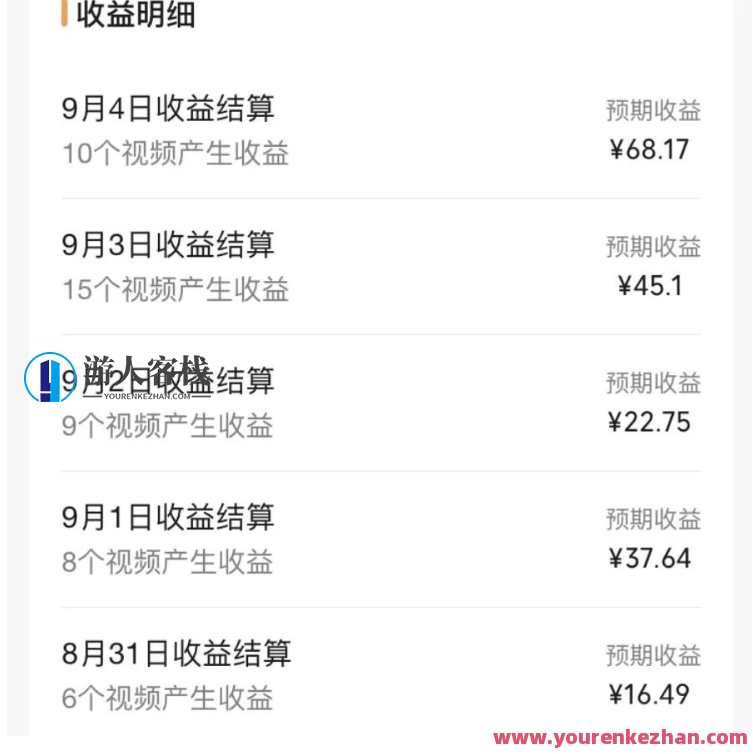The image size is (753, 754).
Task: Open the 9月2日收益结算 settlement entry
Action: 168,382
